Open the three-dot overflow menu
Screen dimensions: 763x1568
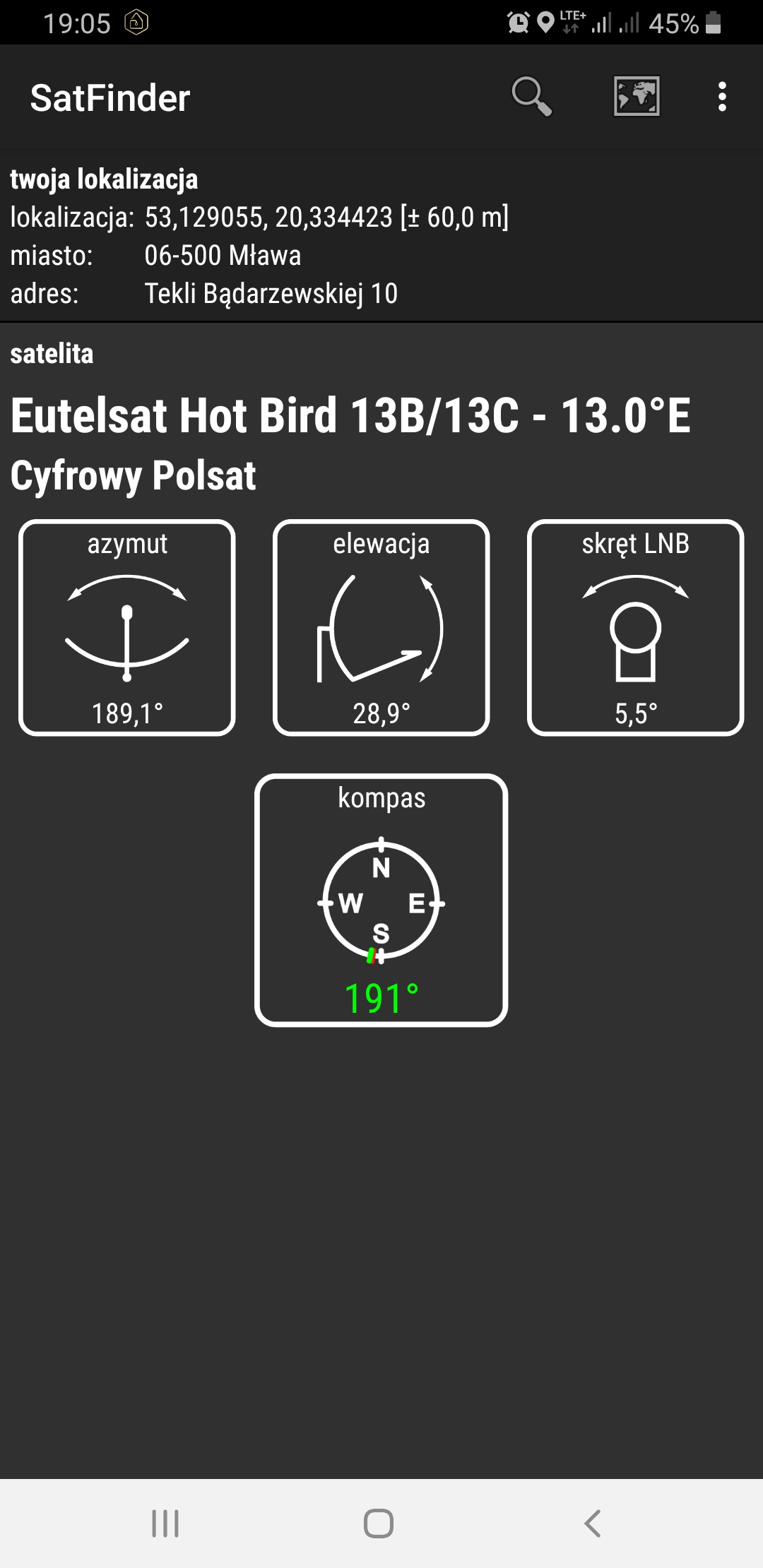(x=721, y=97)
